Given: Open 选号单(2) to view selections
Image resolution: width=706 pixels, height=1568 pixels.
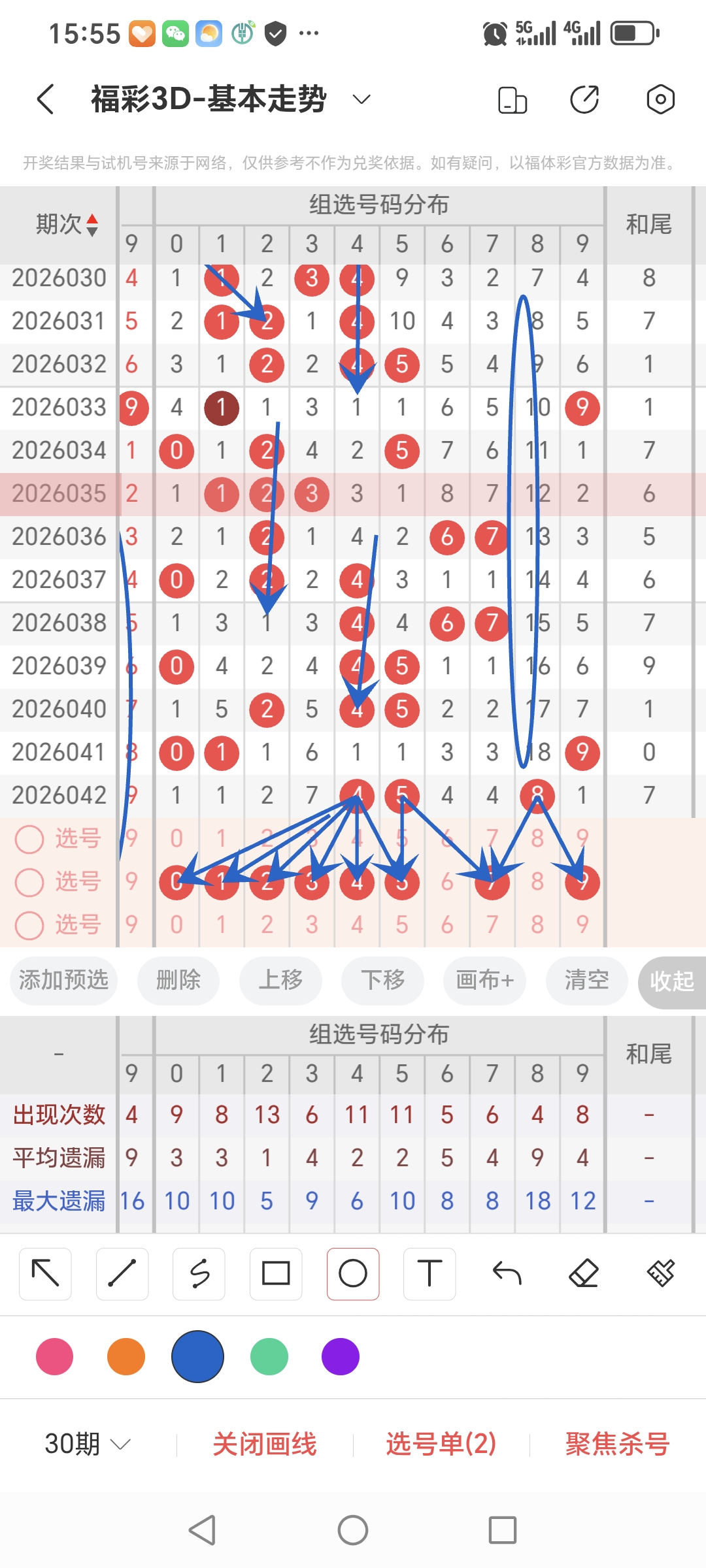Looking at the screenshot, I should tap(441, 1445).
